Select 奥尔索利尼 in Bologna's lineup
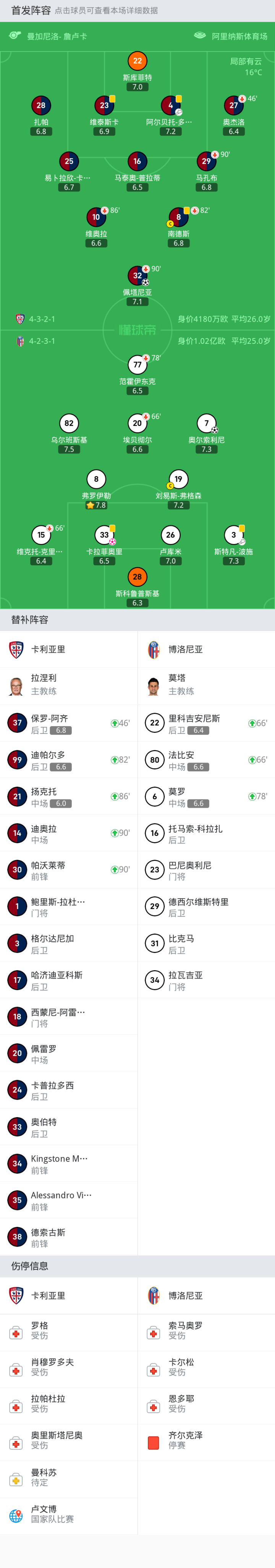Screen dimensions: 275x1568 206,424
